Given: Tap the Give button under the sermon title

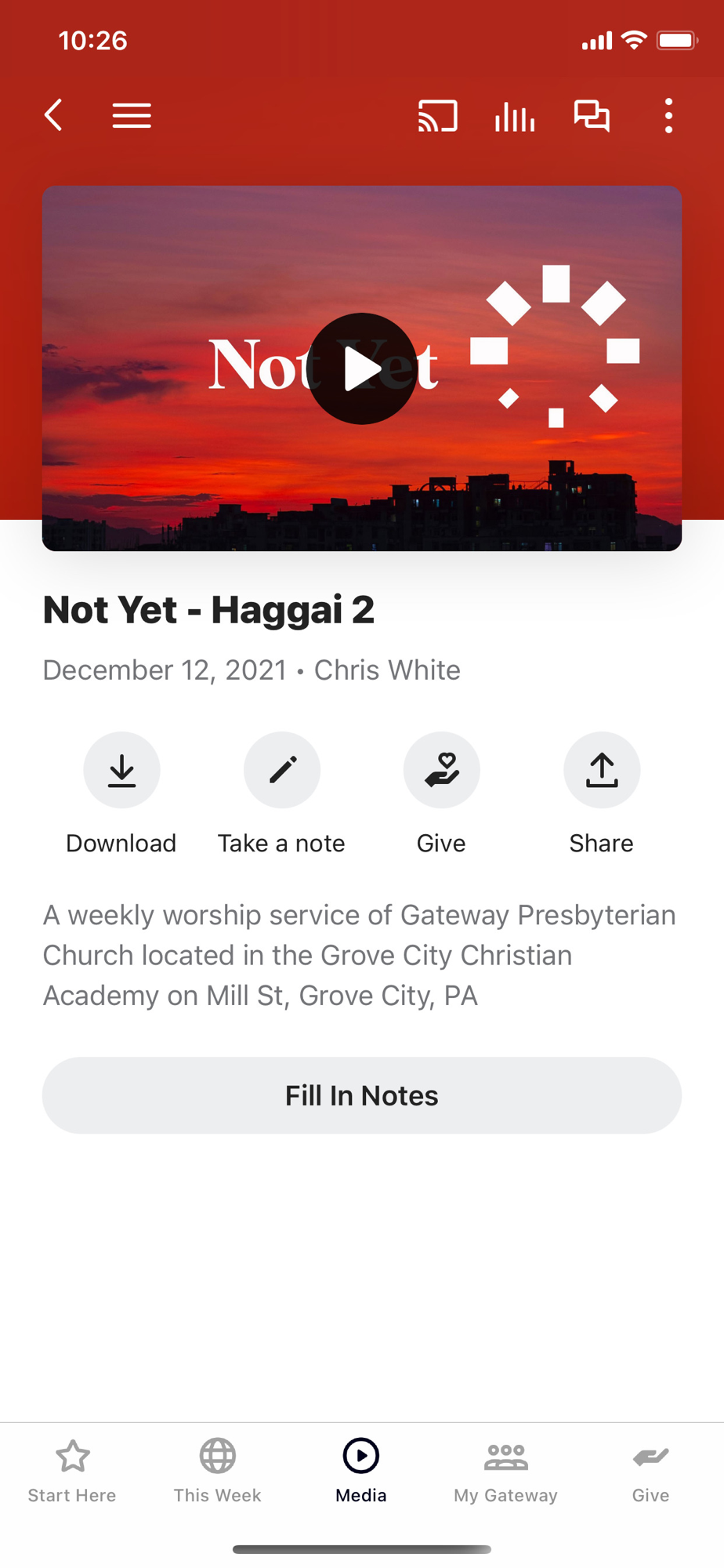Looking at the screenshot, I should coord(442,771).
